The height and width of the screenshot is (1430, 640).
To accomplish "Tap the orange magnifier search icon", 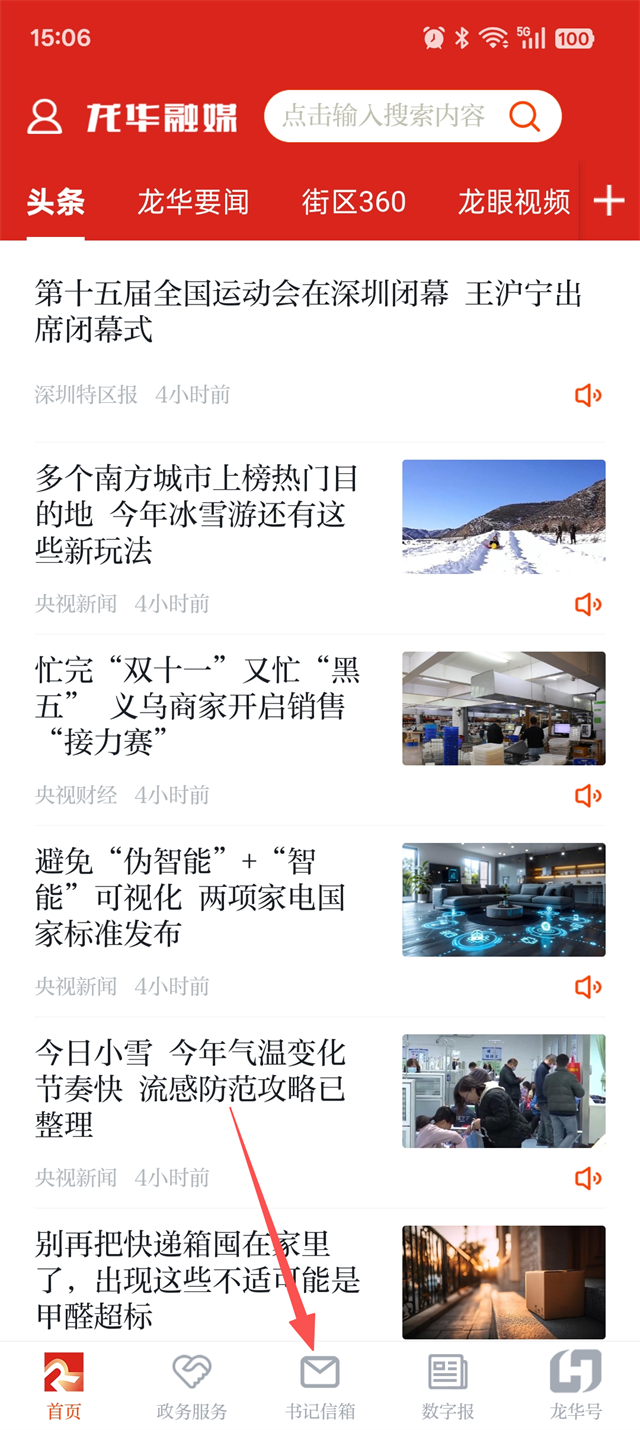I will (x=524, y=116).
